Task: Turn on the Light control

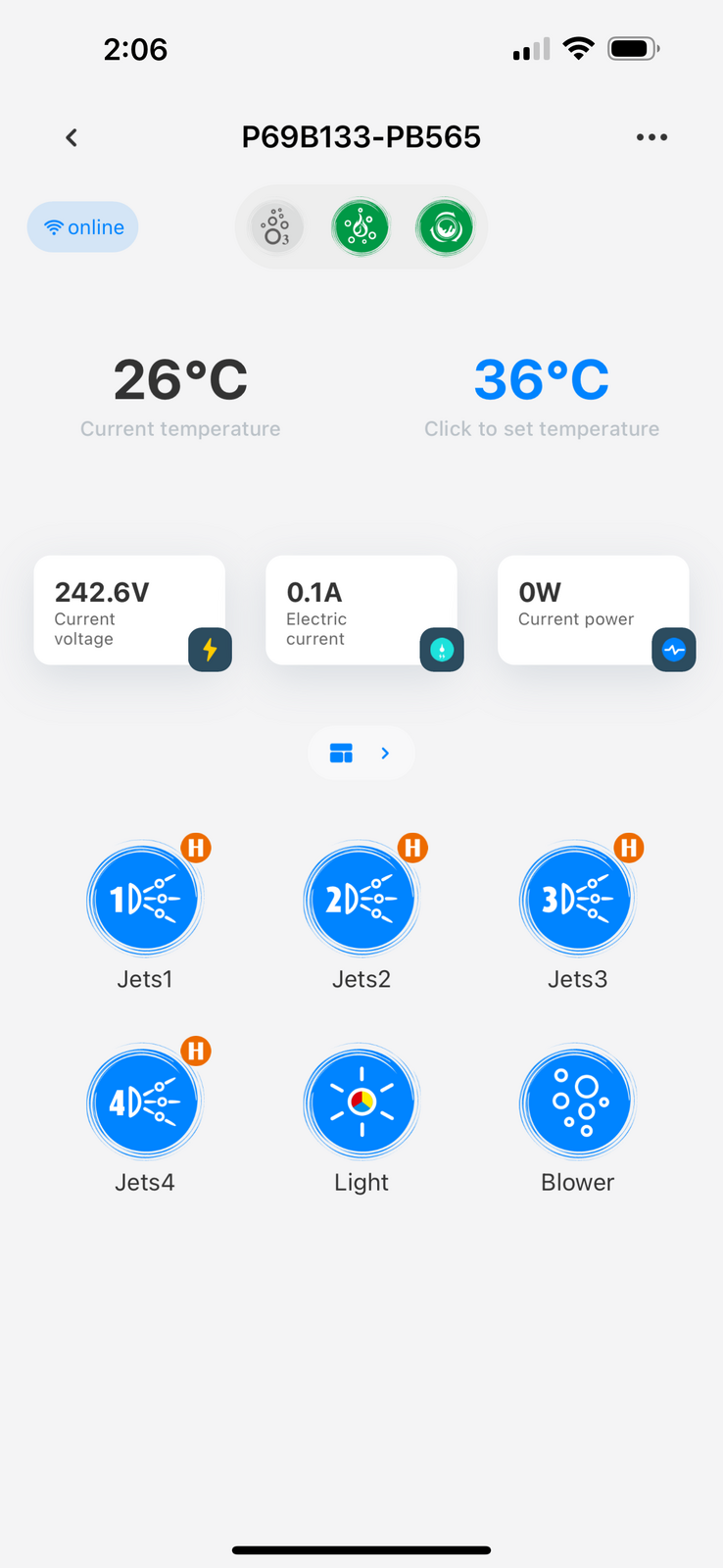Action: [x=361, y=1102]
